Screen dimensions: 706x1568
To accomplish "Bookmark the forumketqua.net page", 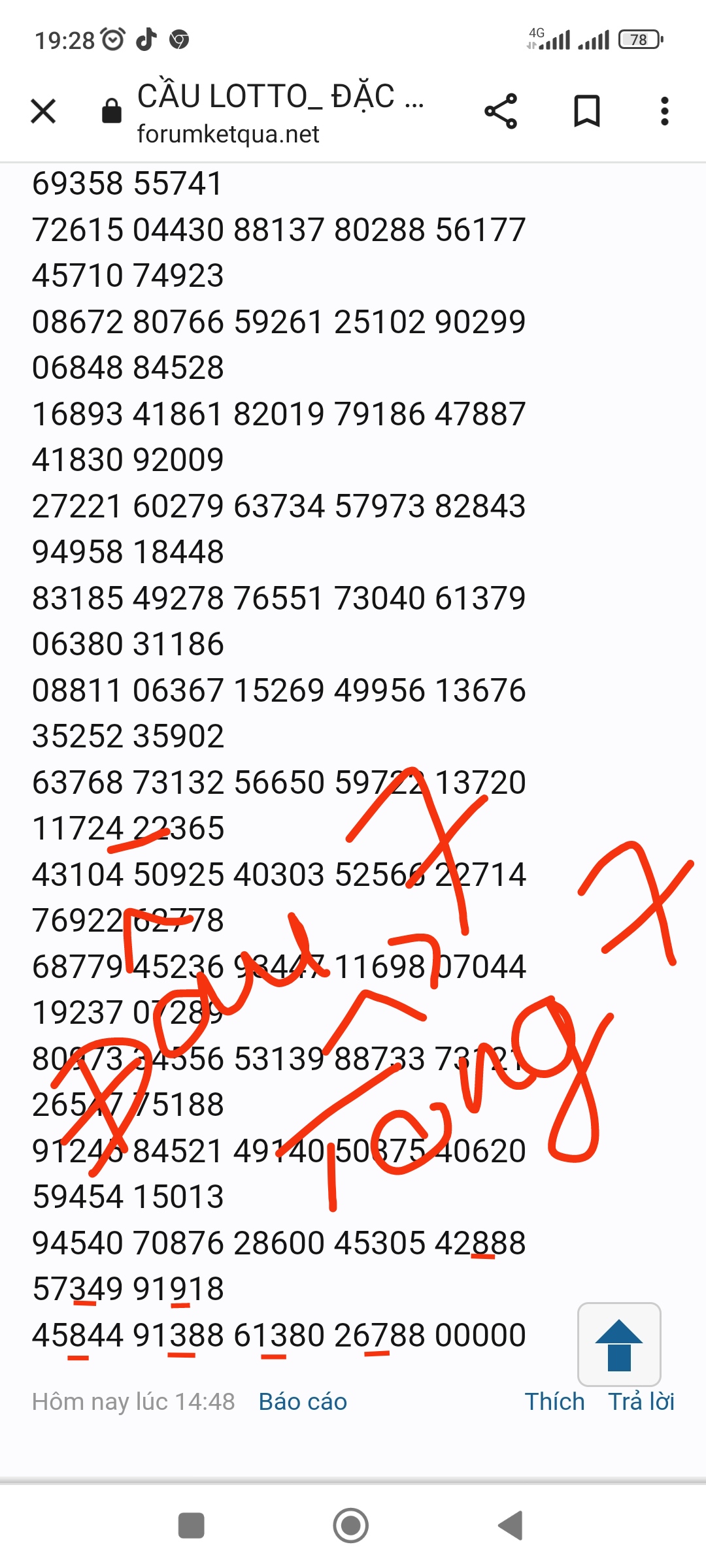I will click(x=586, y=111).
